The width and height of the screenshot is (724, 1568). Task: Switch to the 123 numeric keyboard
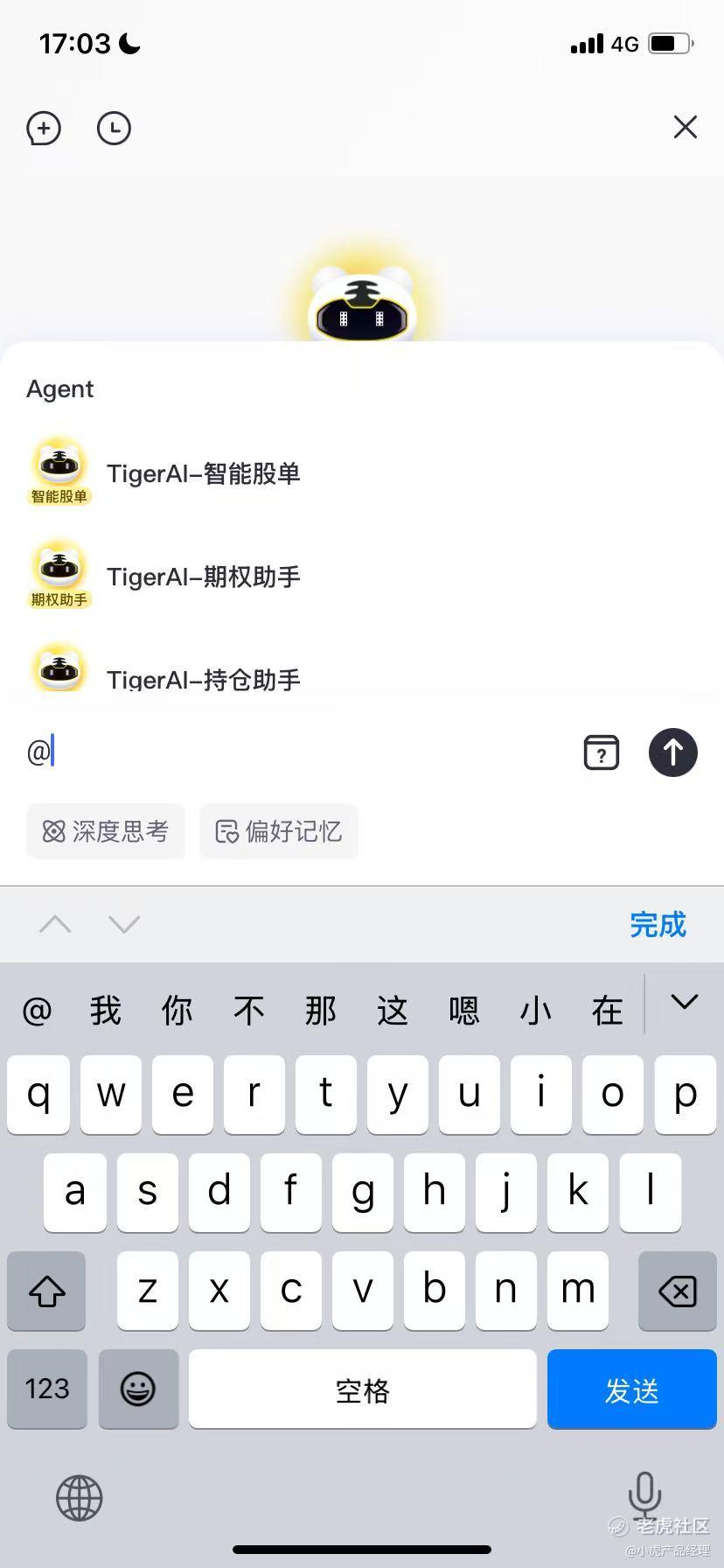47,1389
